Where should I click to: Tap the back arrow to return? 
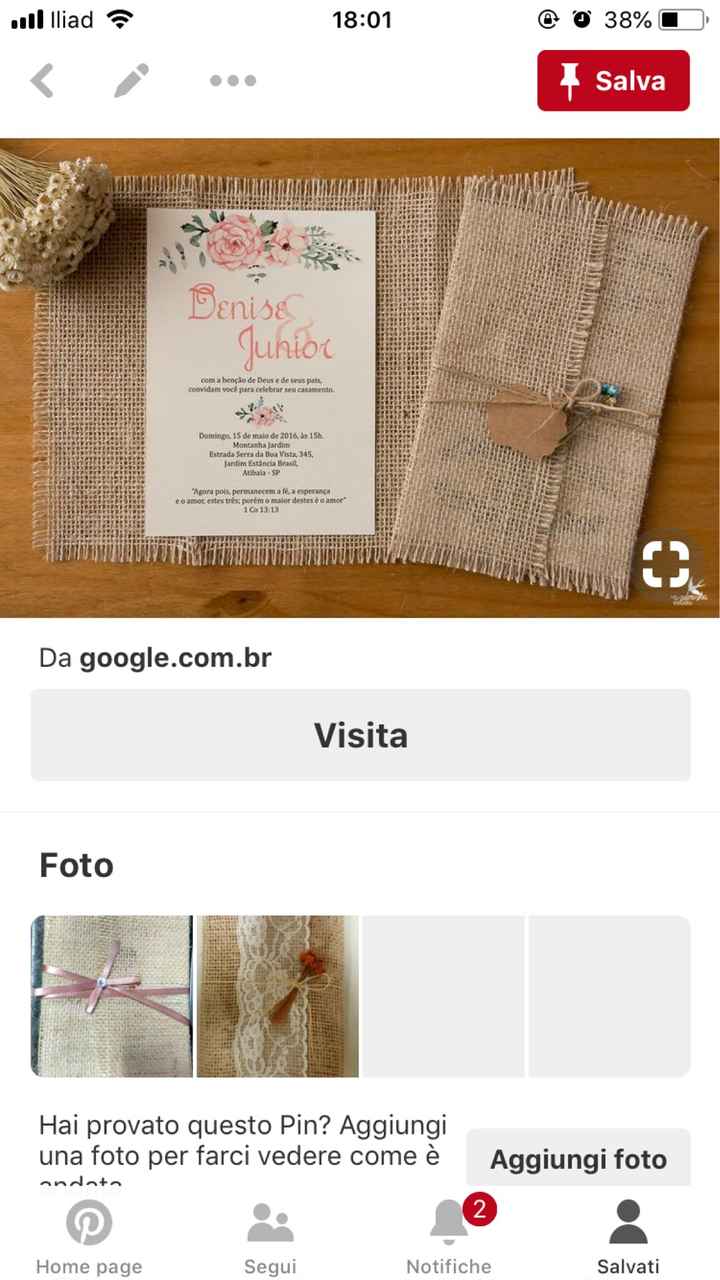[42, 80]
